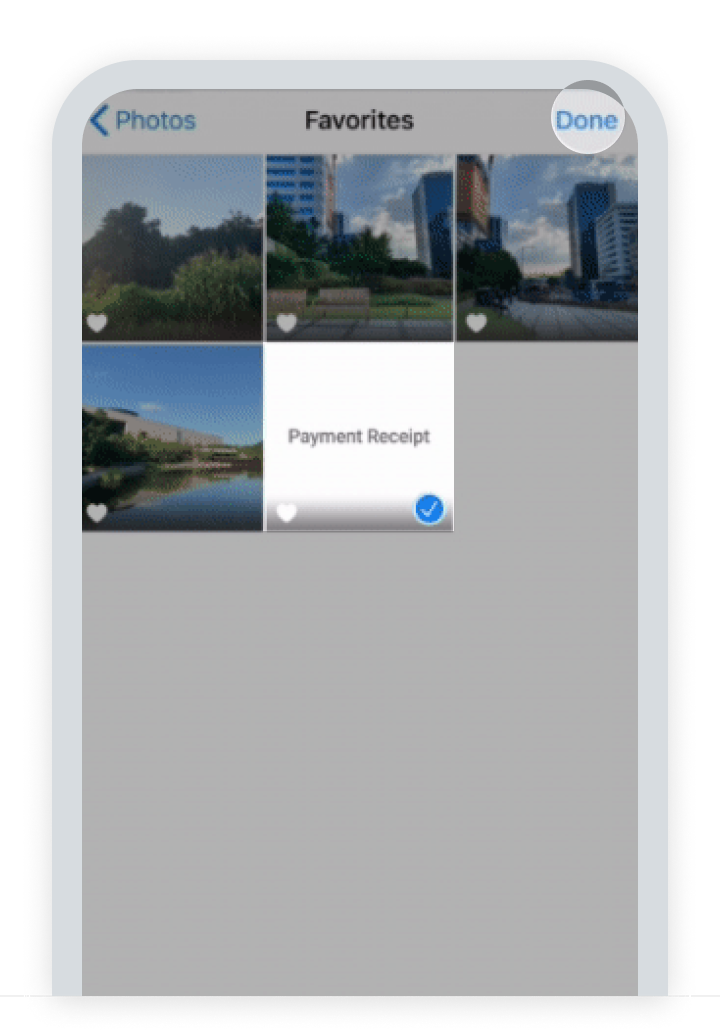Pick the street photo with office towers
Viewport: 720px width, 1035px height.
click(x=546, y=247)
